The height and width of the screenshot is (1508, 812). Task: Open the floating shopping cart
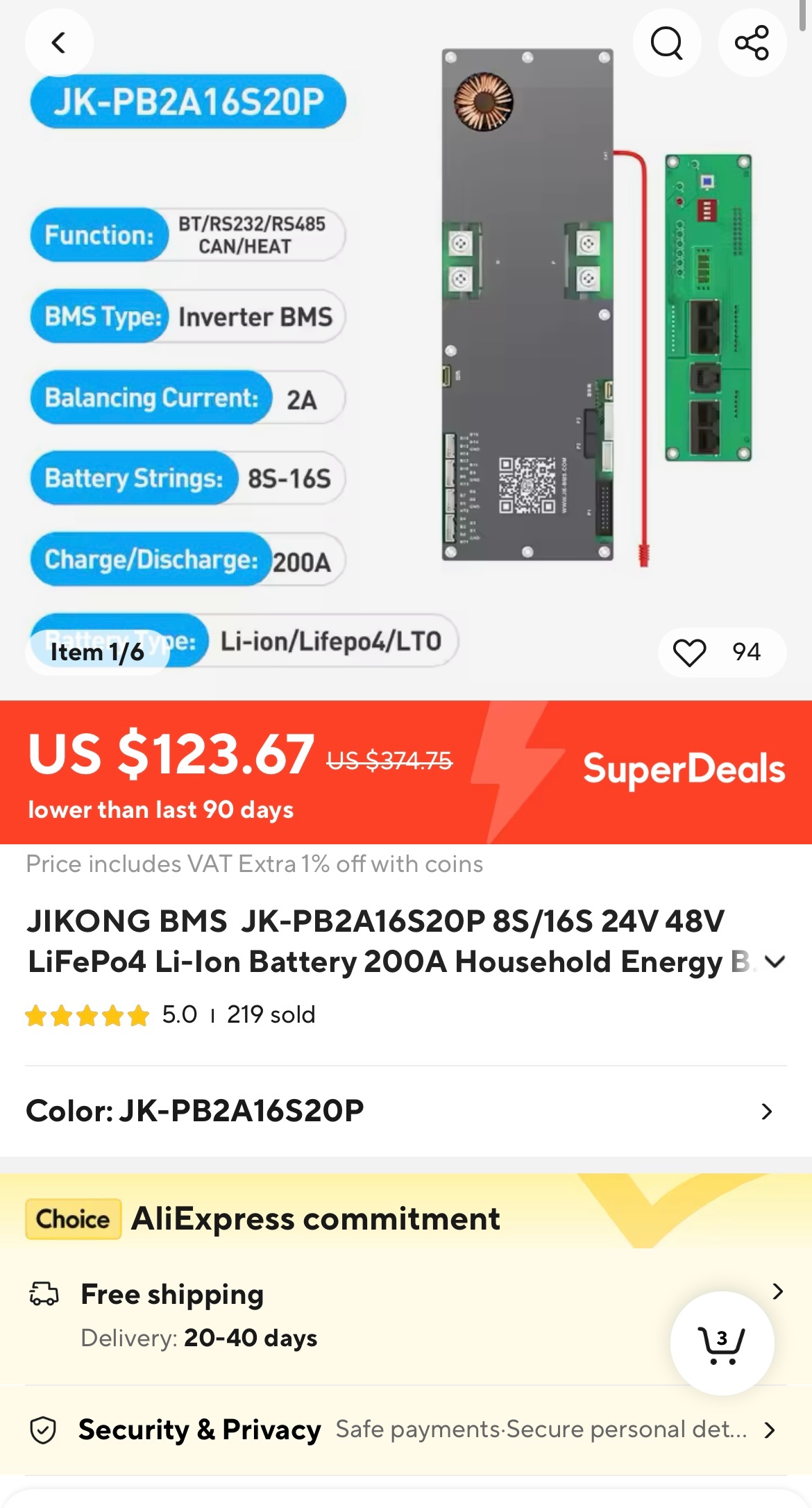[722, 1343]
